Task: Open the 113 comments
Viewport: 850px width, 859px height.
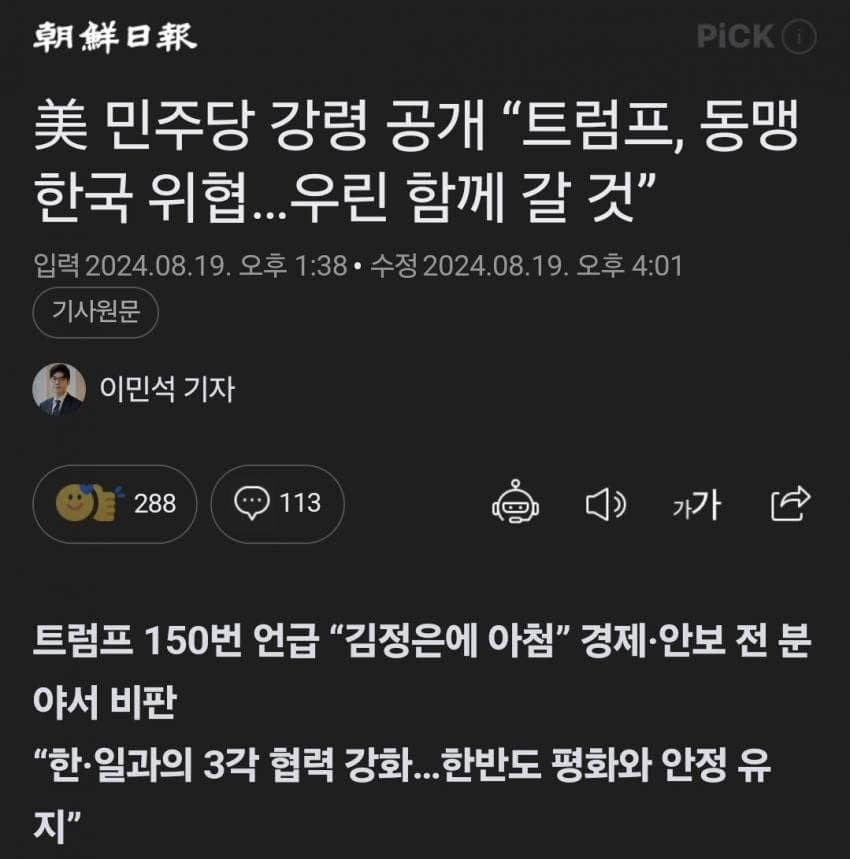Action: click(x=278, y=503)
